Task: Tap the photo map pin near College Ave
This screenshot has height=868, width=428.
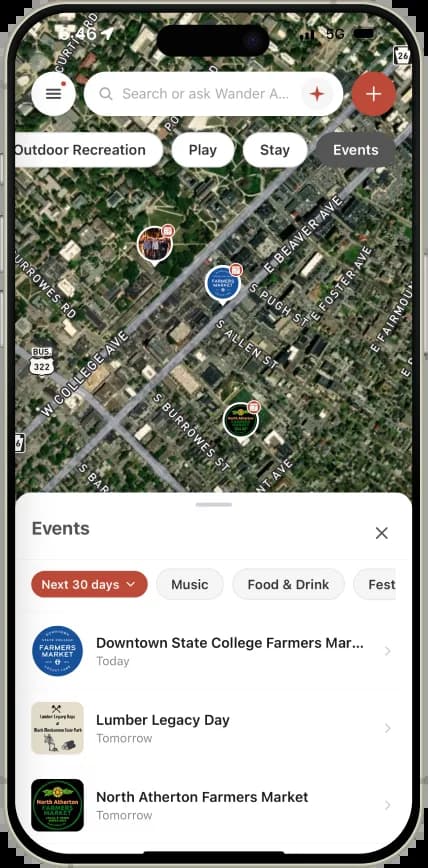Action: point(155,245)
